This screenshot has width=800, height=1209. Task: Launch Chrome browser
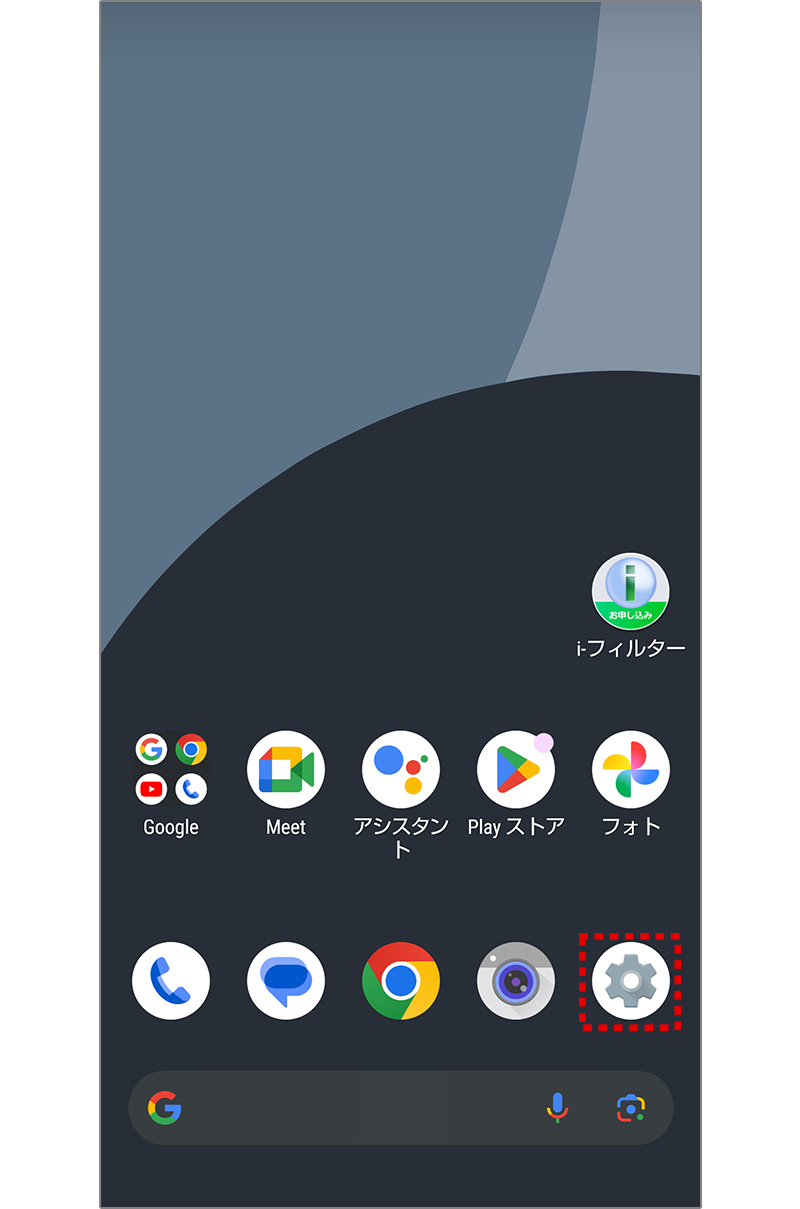(401, 981)
